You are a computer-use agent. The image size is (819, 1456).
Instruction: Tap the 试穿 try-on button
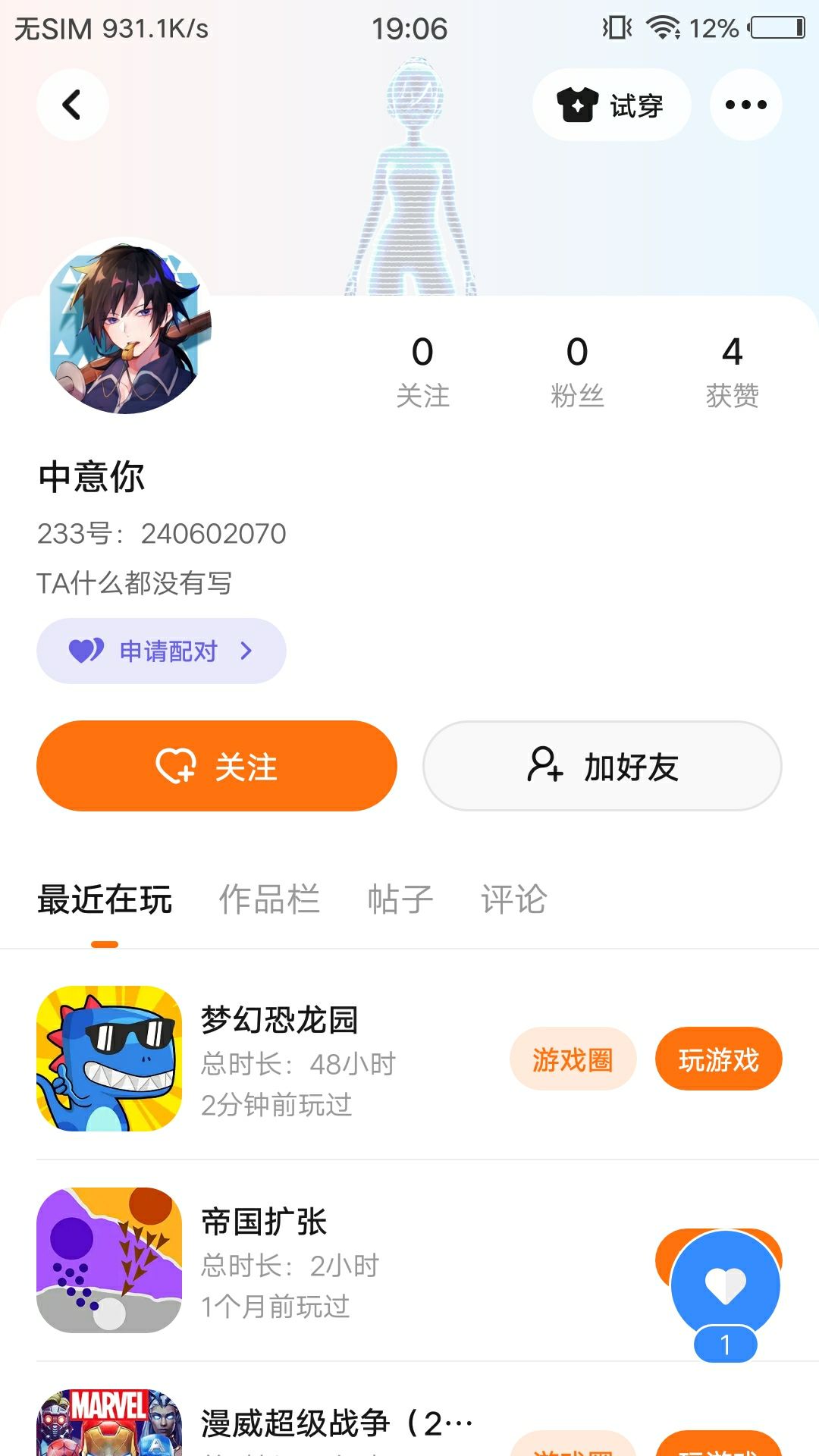click(x=611, y=105)
